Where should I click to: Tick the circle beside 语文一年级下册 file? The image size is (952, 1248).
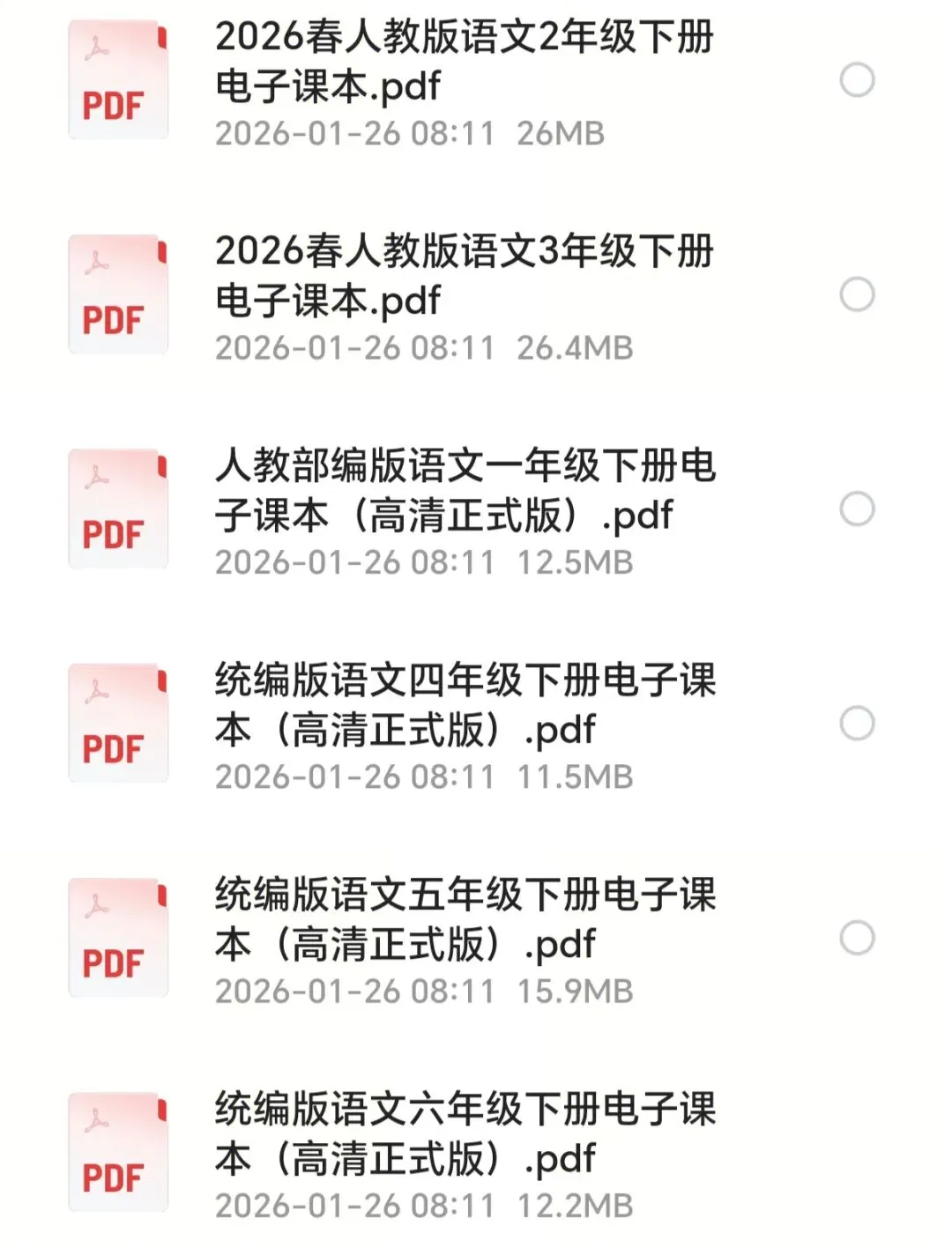(x=857, y=509)
